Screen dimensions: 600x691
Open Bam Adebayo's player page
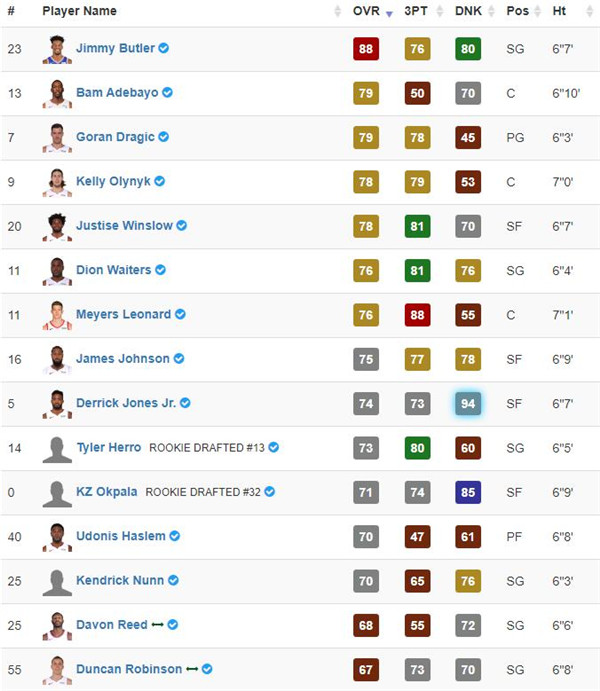117,92
